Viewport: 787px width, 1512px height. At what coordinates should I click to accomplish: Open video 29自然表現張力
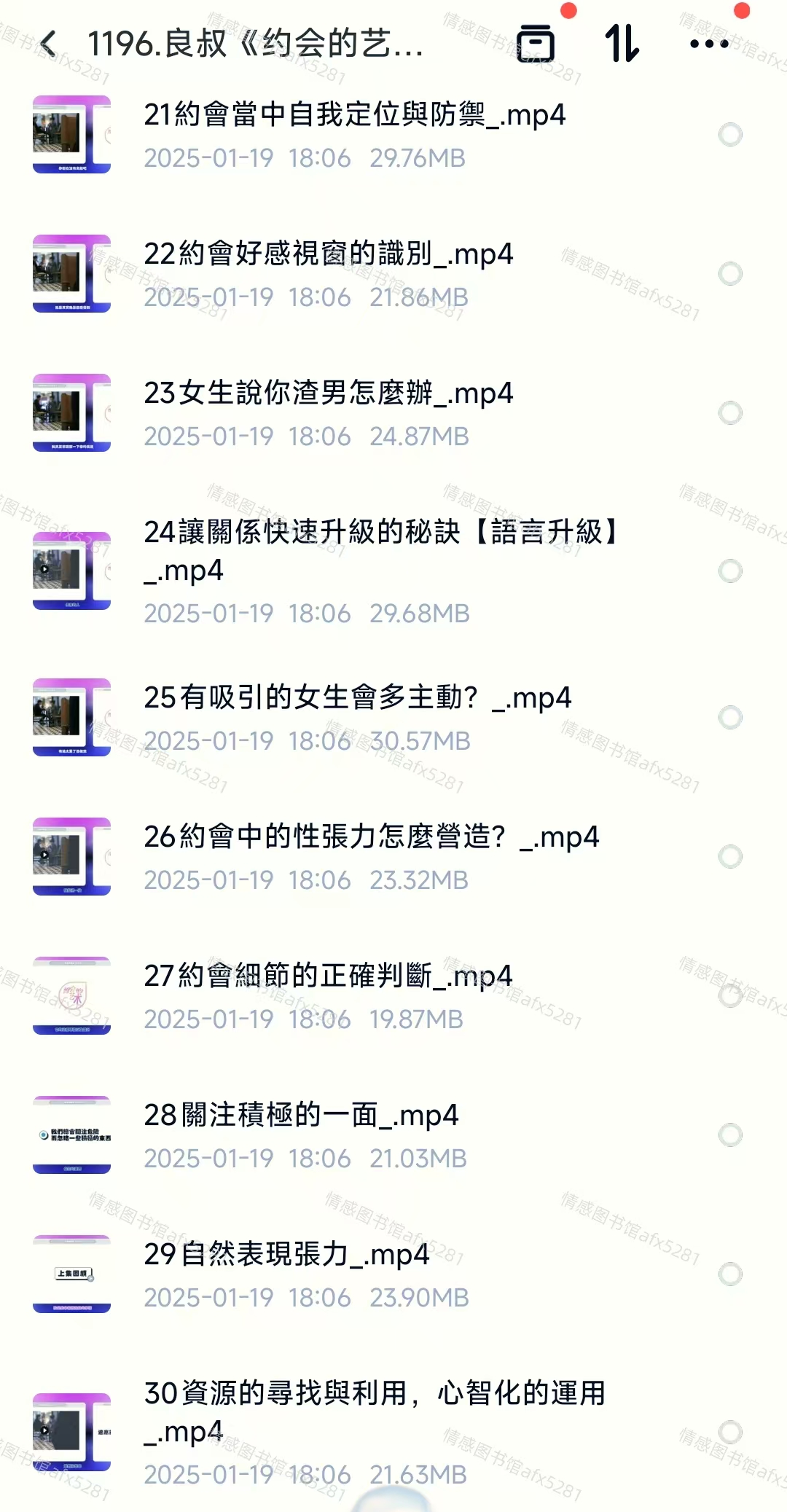(286, 1255)
